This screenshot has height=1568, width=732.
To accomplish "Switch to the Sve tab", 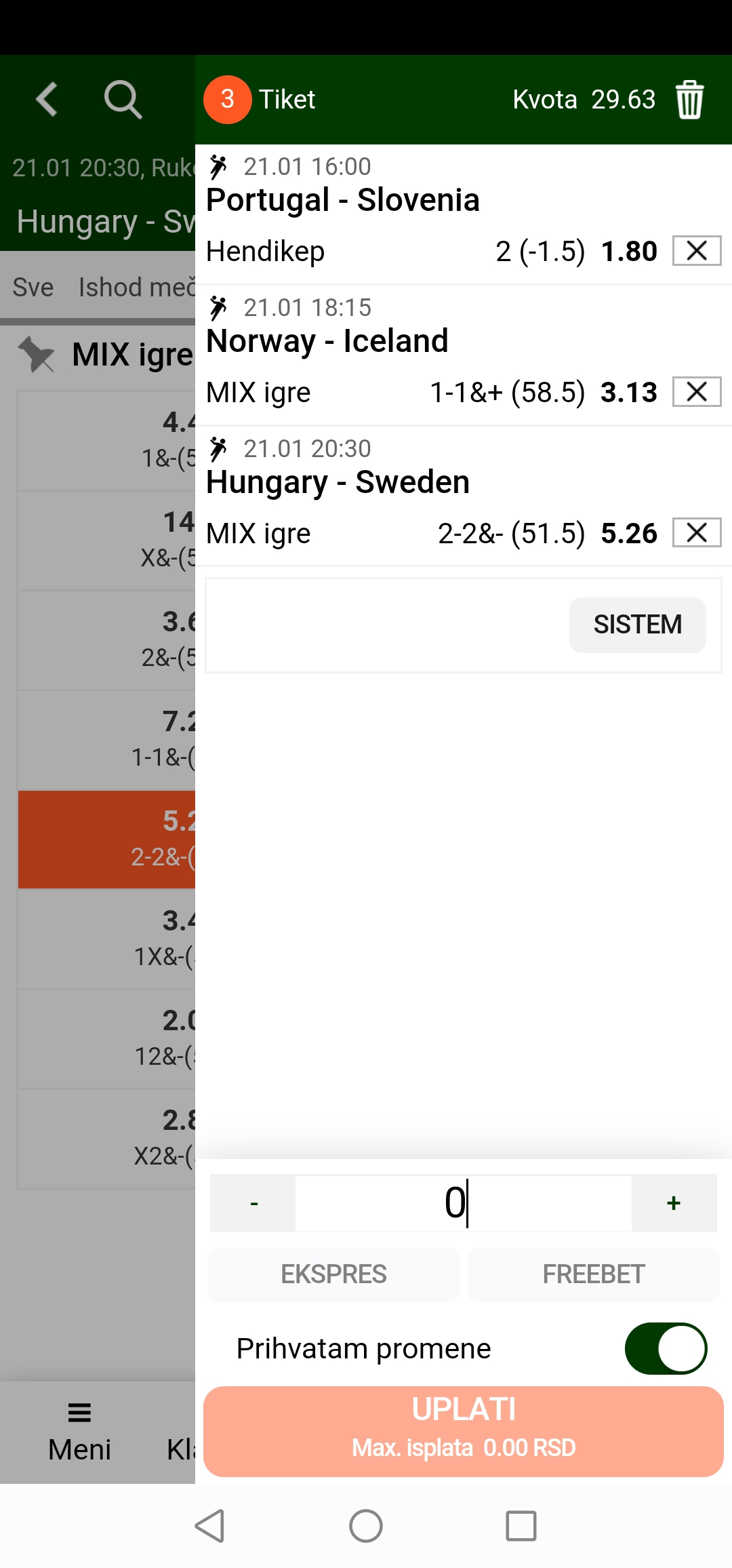I will (x=33, y=287).
